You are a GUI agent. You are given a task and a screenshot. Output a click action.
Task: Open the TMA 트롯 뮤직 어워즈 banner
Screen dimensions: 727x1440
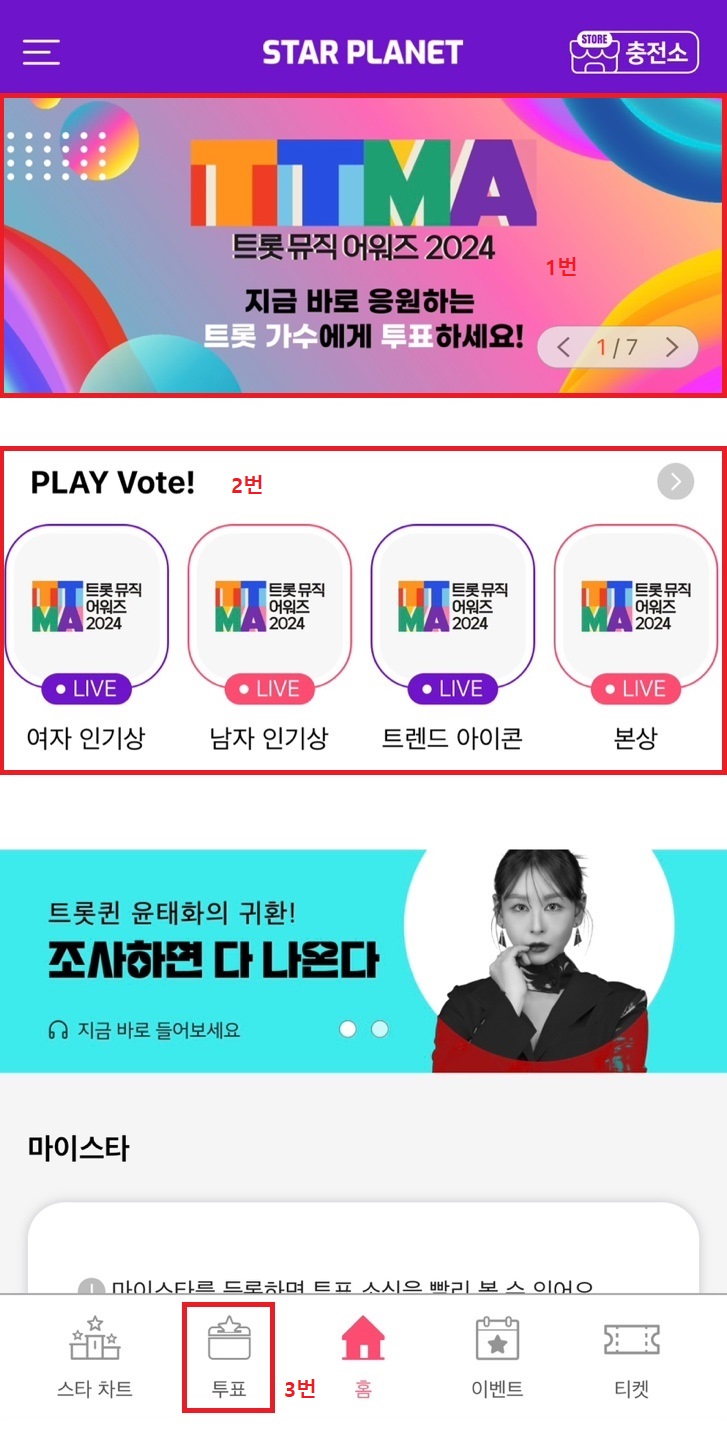click(363, 240)
